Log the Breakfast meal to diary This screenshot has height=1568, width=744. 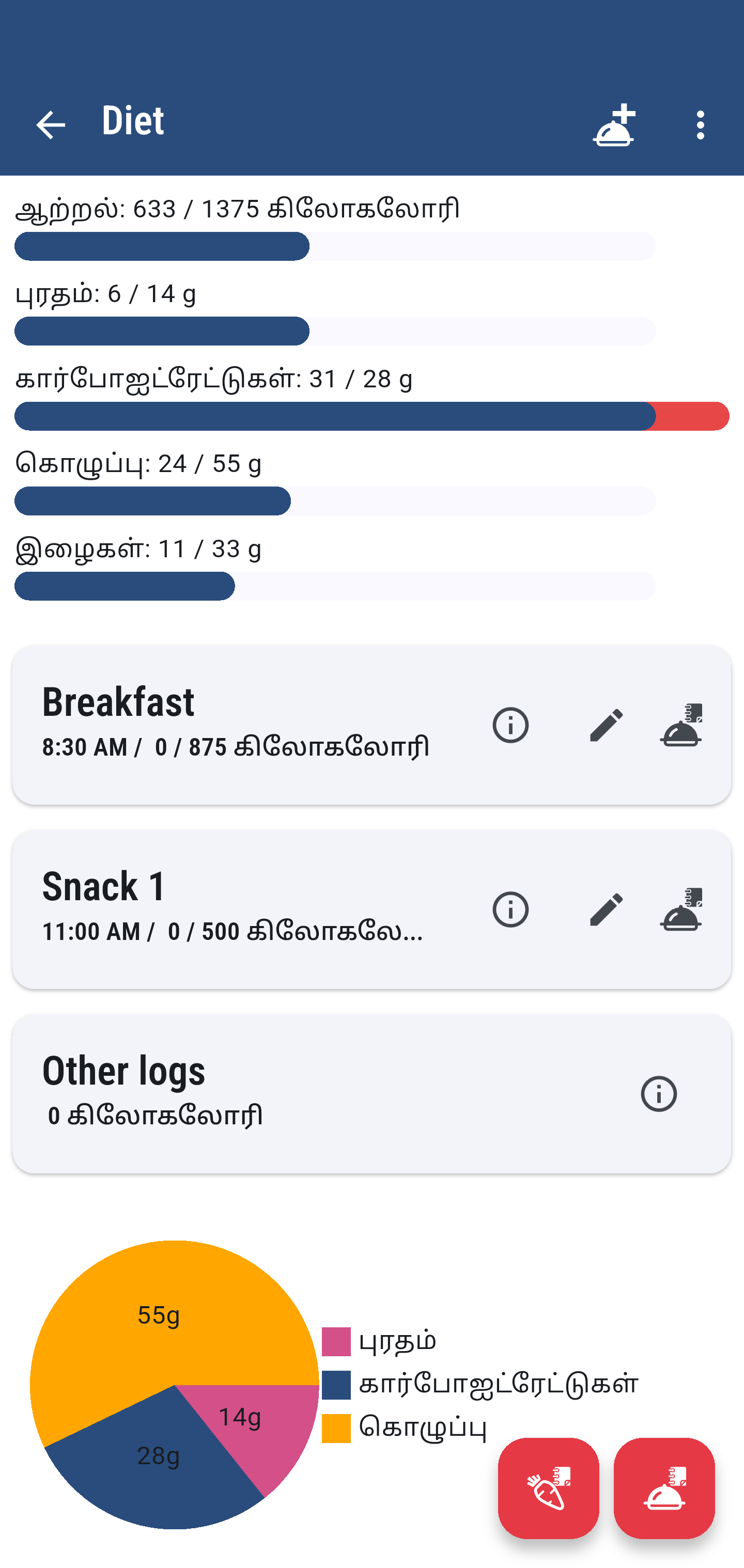680,725
